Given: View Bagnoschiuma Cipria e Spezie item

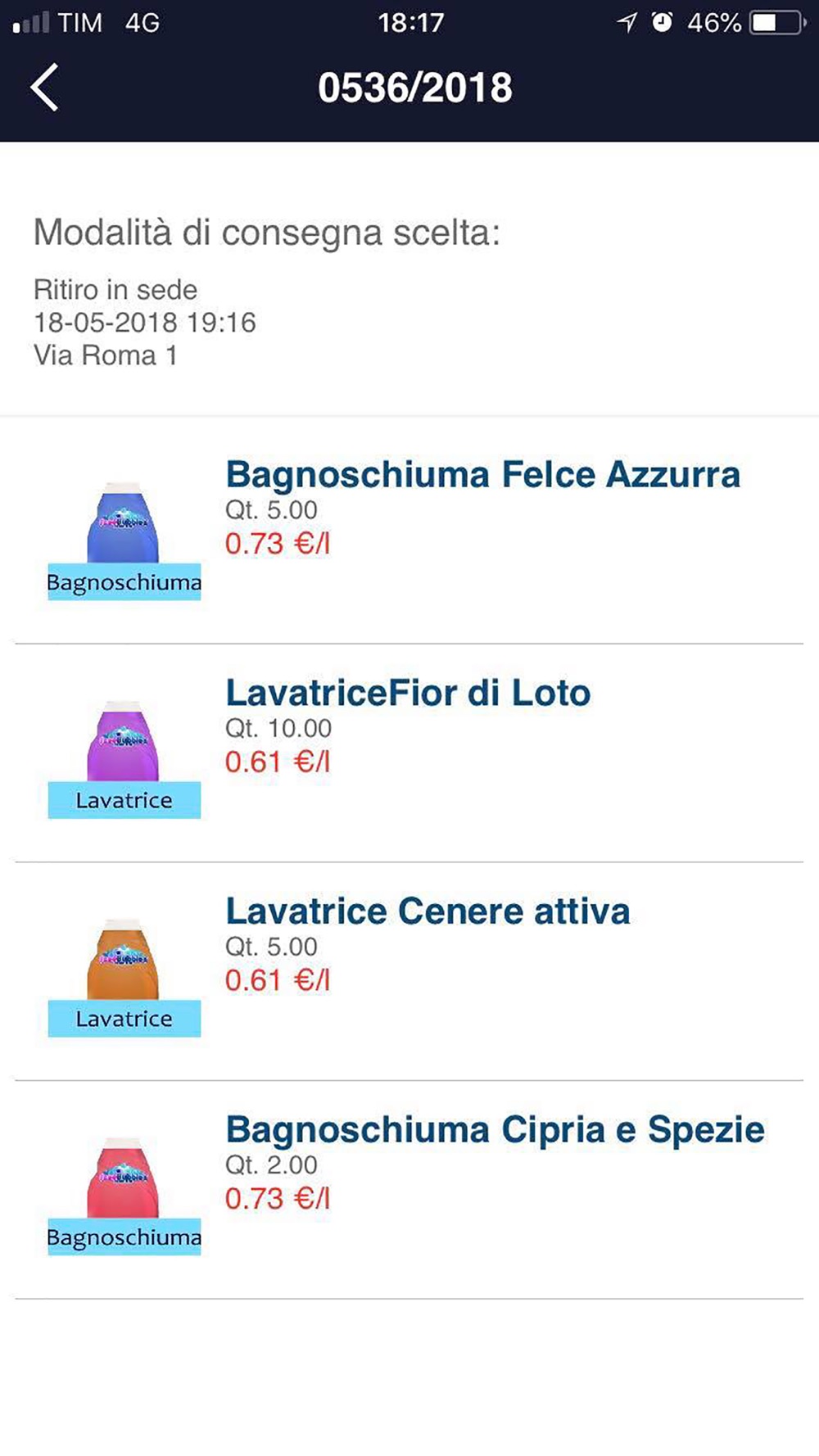Looking at the screenshot, I should coord(409,1190).
